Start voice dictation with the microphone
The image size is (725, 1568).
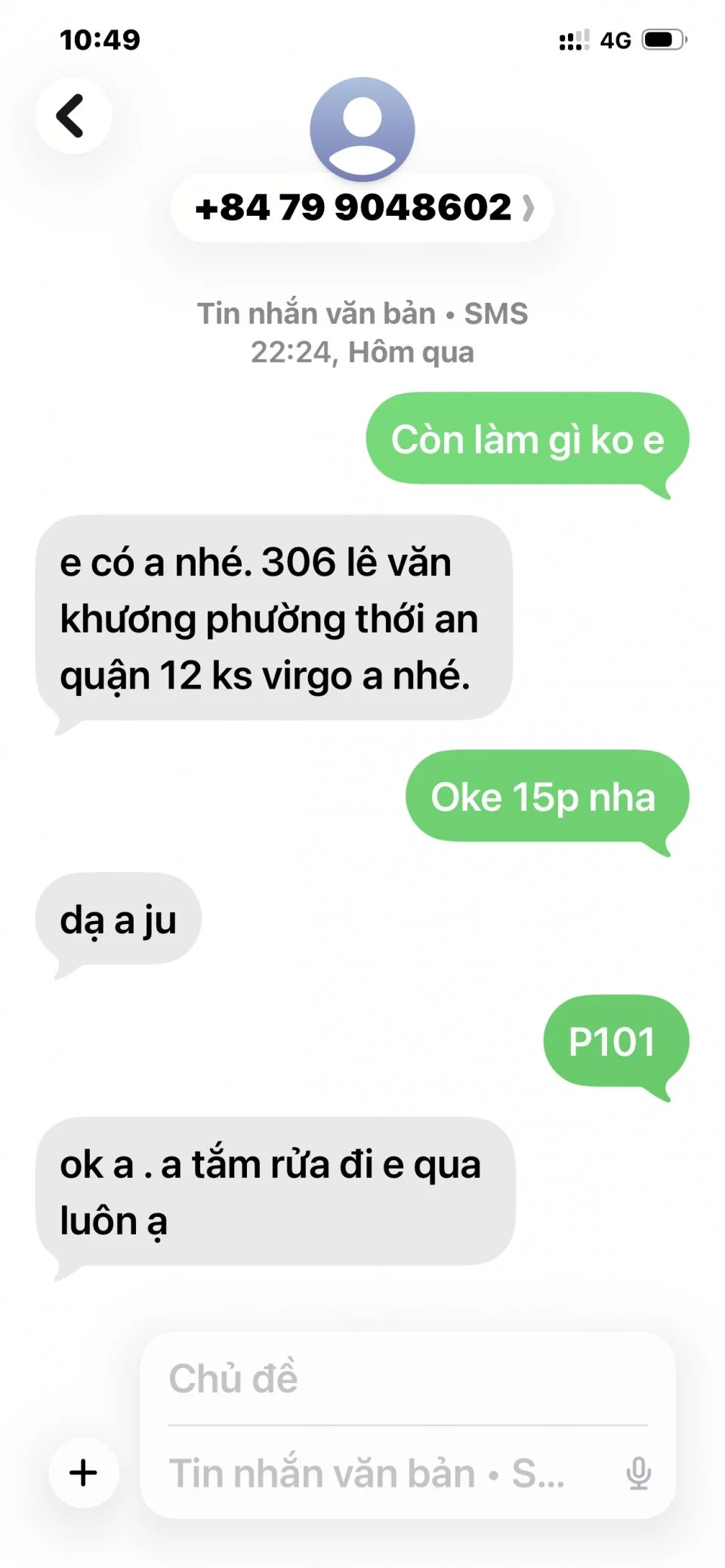click(638, 1474)
